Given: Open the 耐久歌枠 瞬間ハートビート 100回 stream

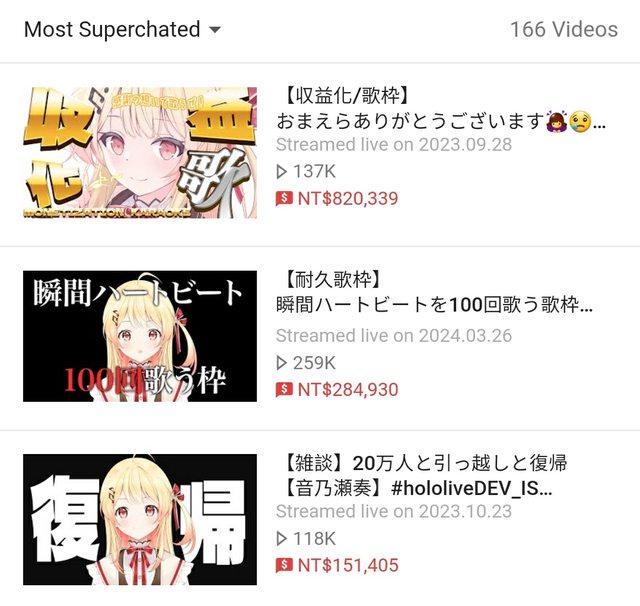Looking at the screenshot, I should (140, 336).
